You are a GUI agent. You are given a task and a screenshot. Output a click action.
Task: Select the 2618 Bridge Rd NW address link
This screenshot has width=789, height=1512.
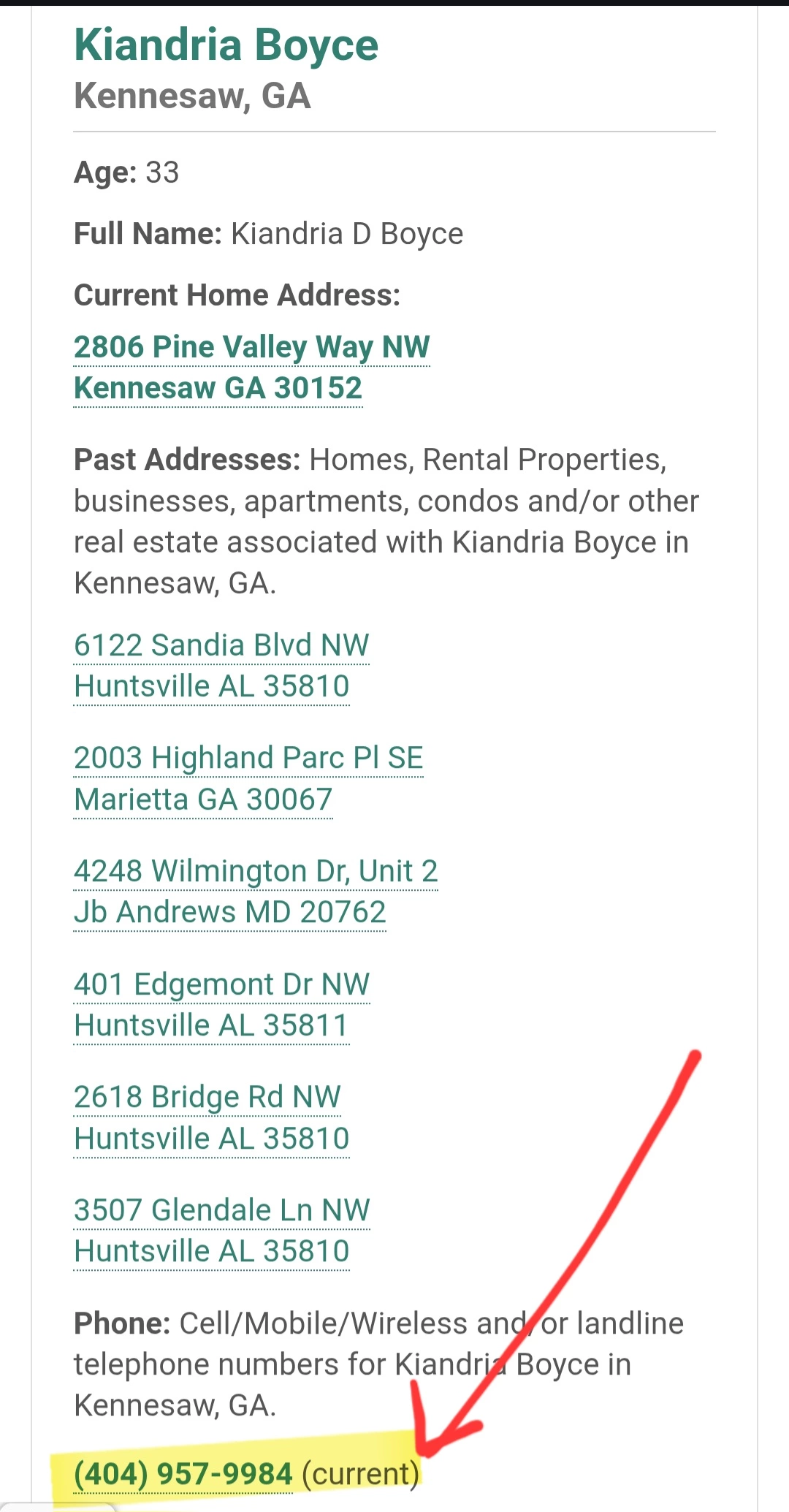coord(212,1117)
